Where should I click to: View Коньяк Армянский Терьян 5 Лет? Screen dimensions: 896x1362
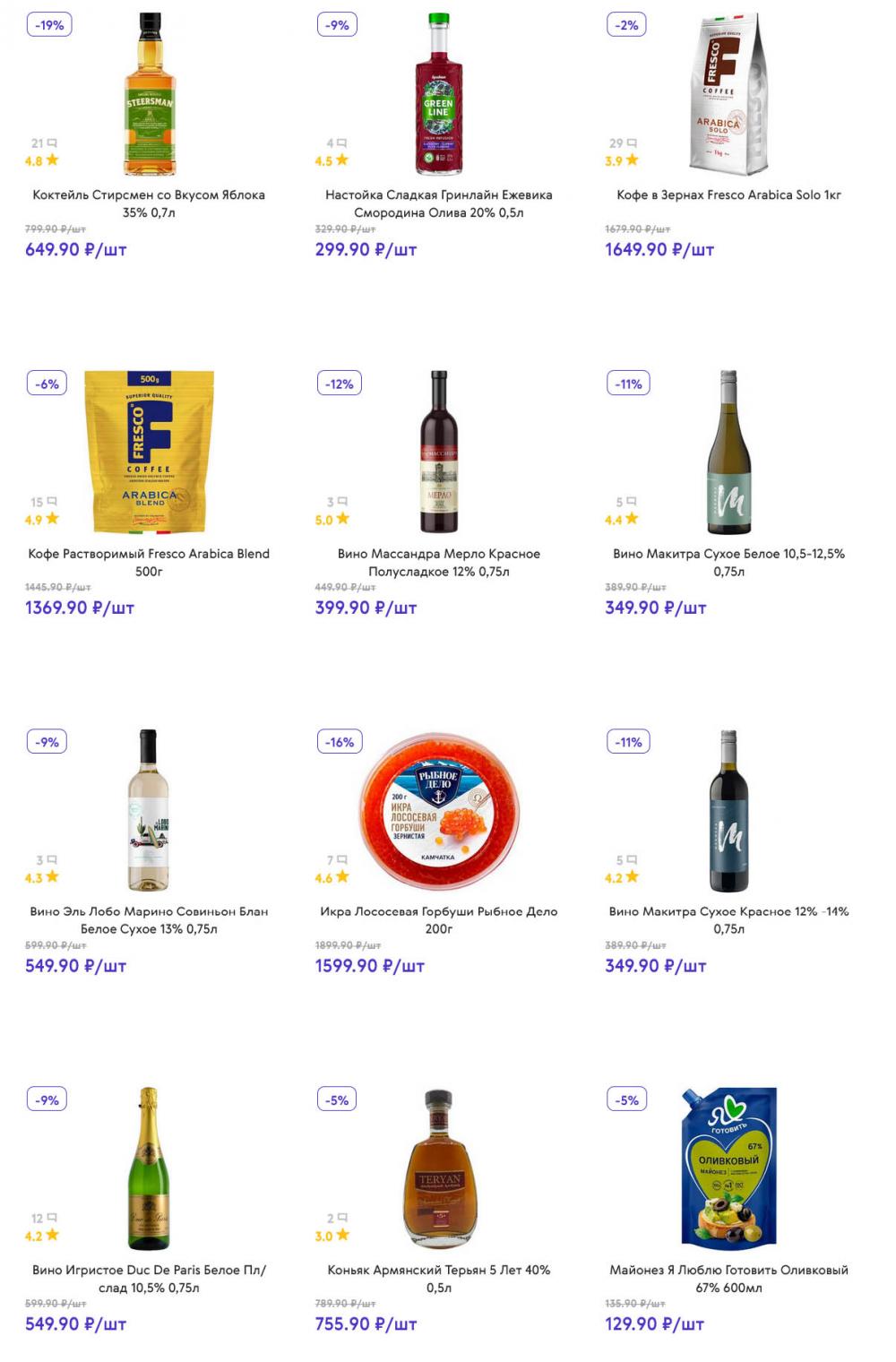click(438, 1278)
